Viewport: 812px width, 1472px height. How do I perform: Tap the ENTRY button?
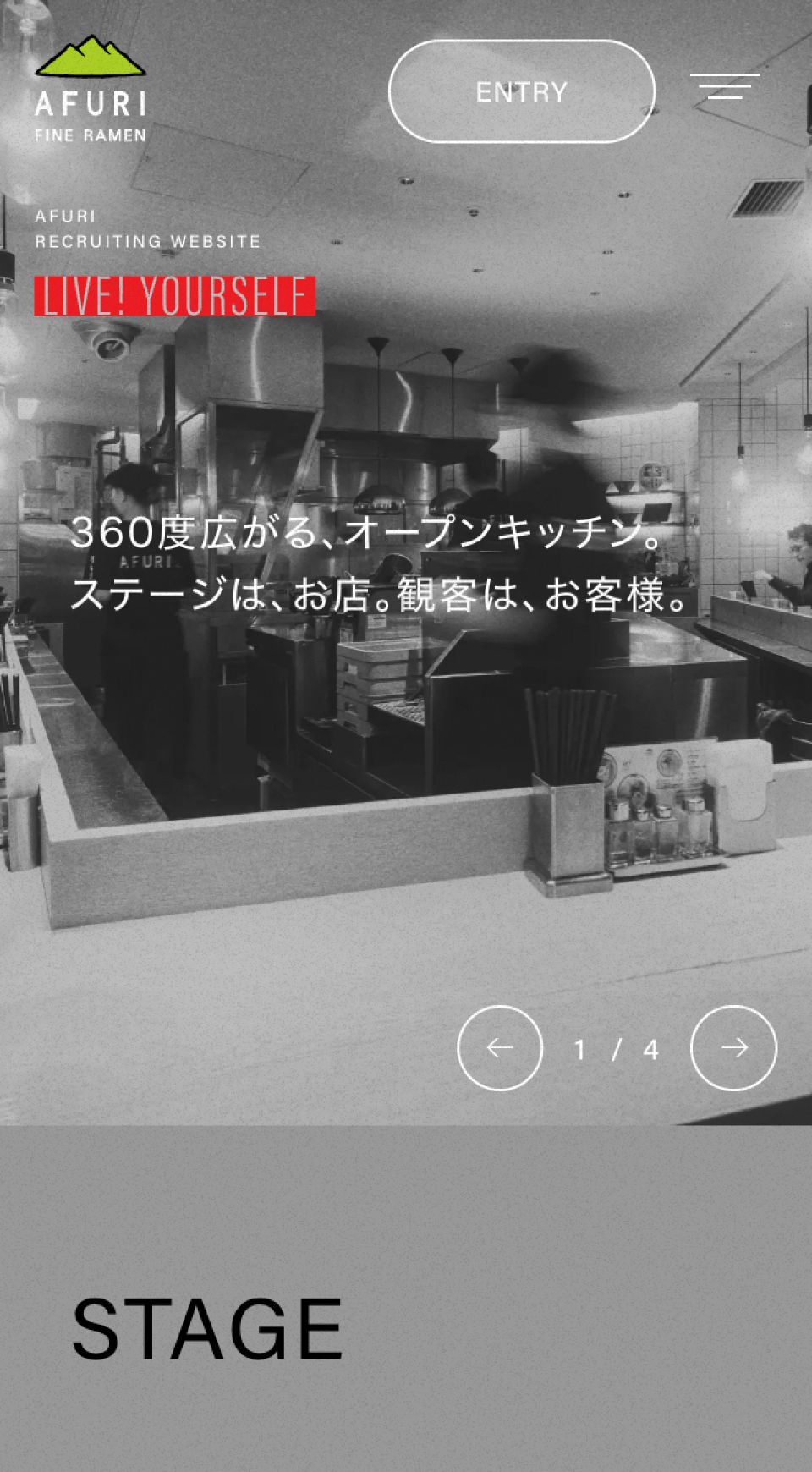click(x=521, y=91)
